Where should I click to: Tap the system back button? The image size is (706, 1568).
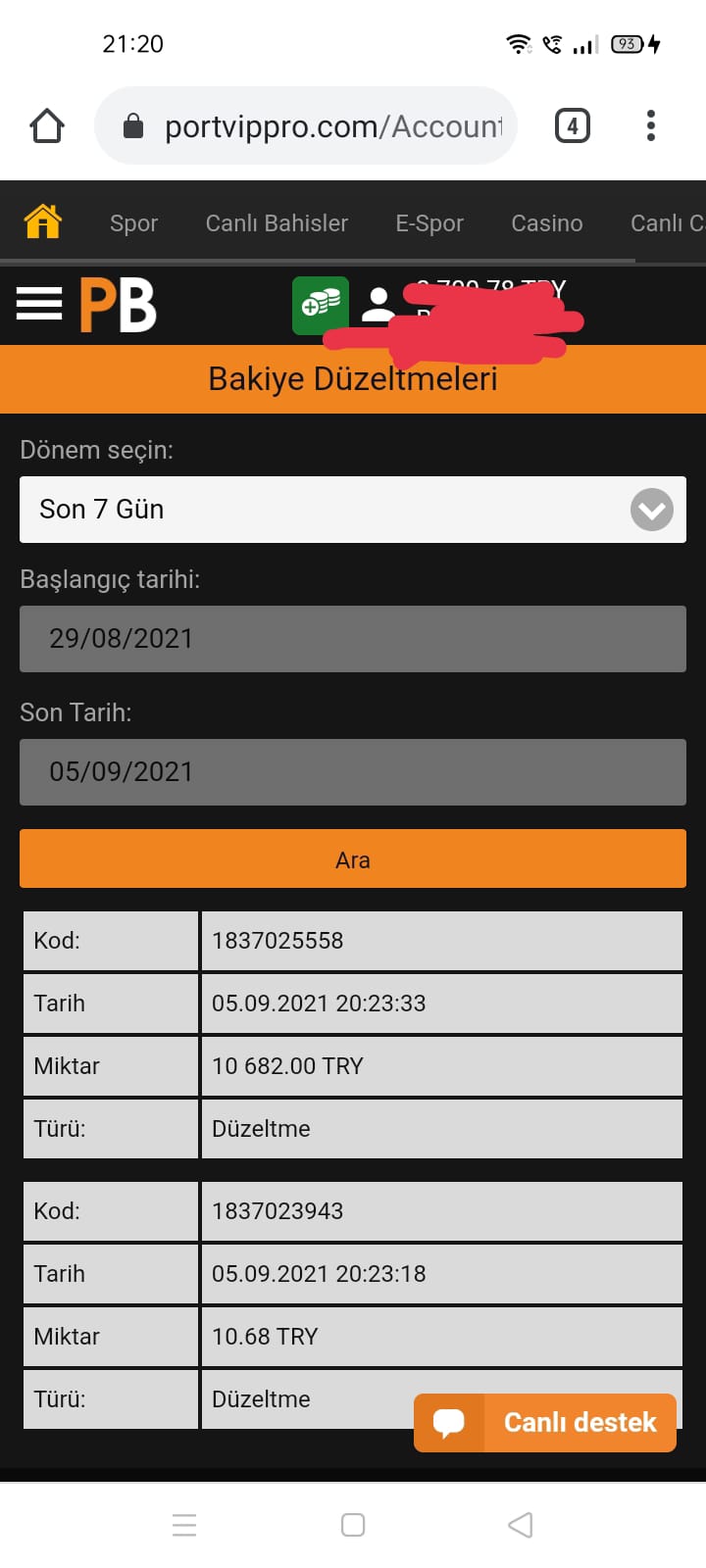click(x=521, y=1525)
